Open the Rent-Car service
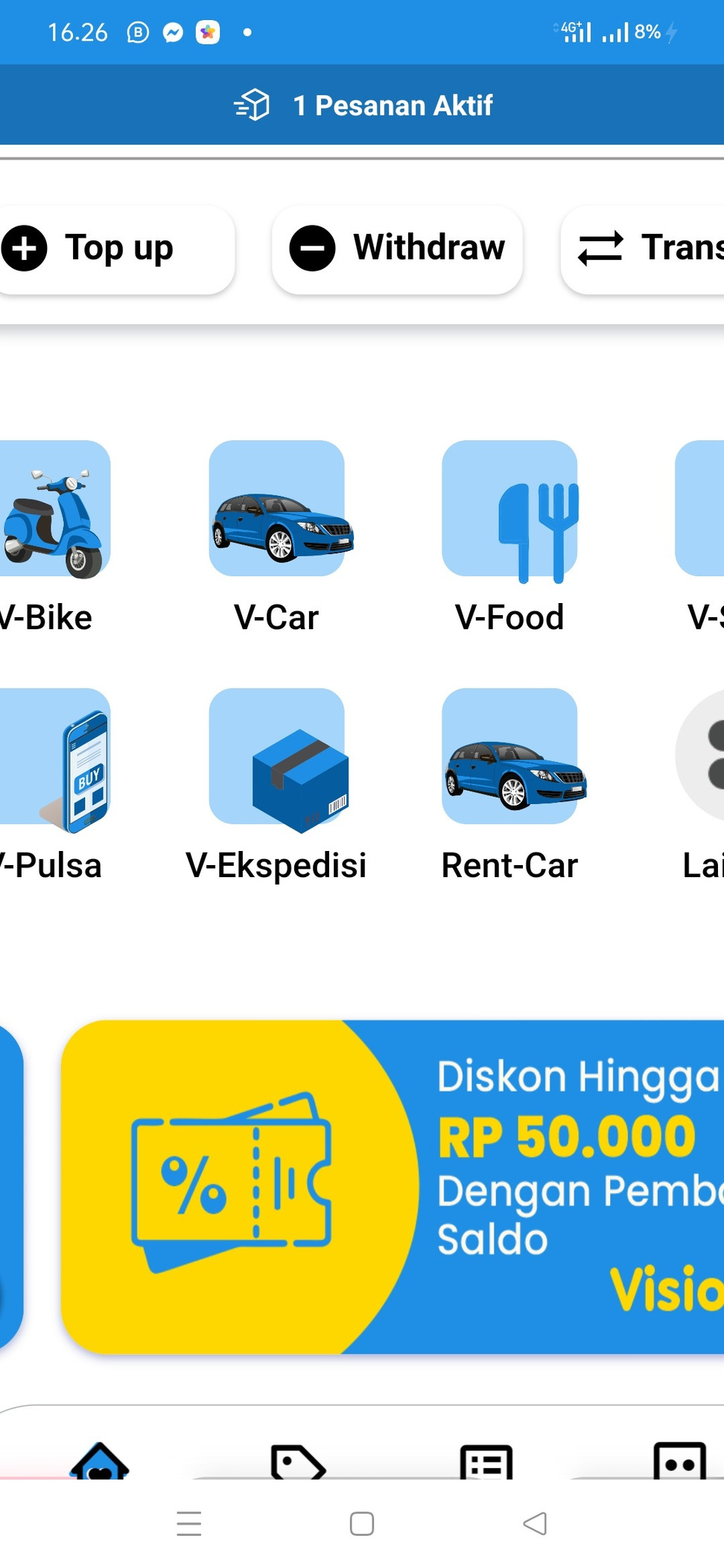 [x=509, y=757]
